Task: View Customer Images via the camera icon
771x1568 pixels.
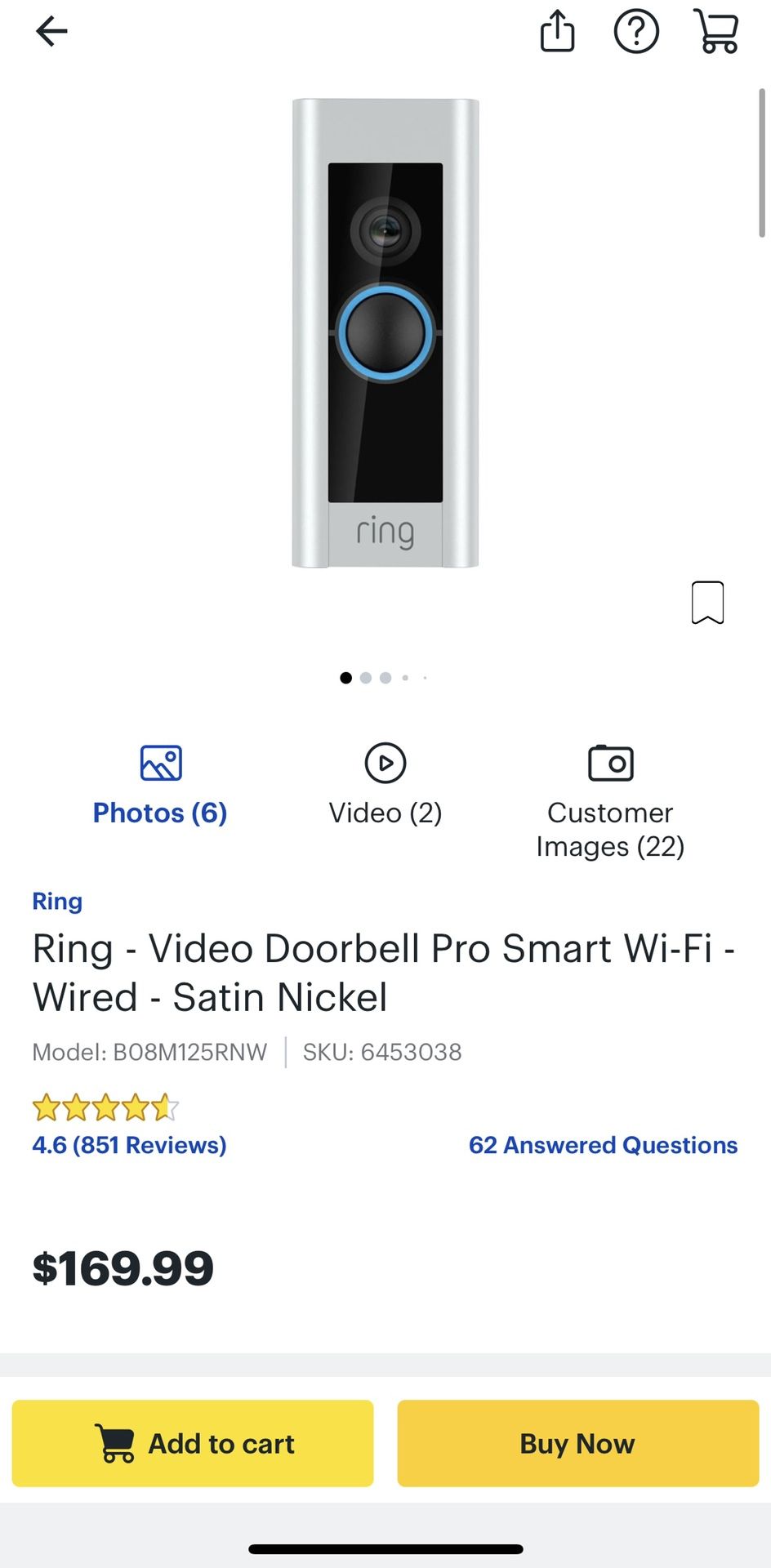Action: tap(610, 763)
